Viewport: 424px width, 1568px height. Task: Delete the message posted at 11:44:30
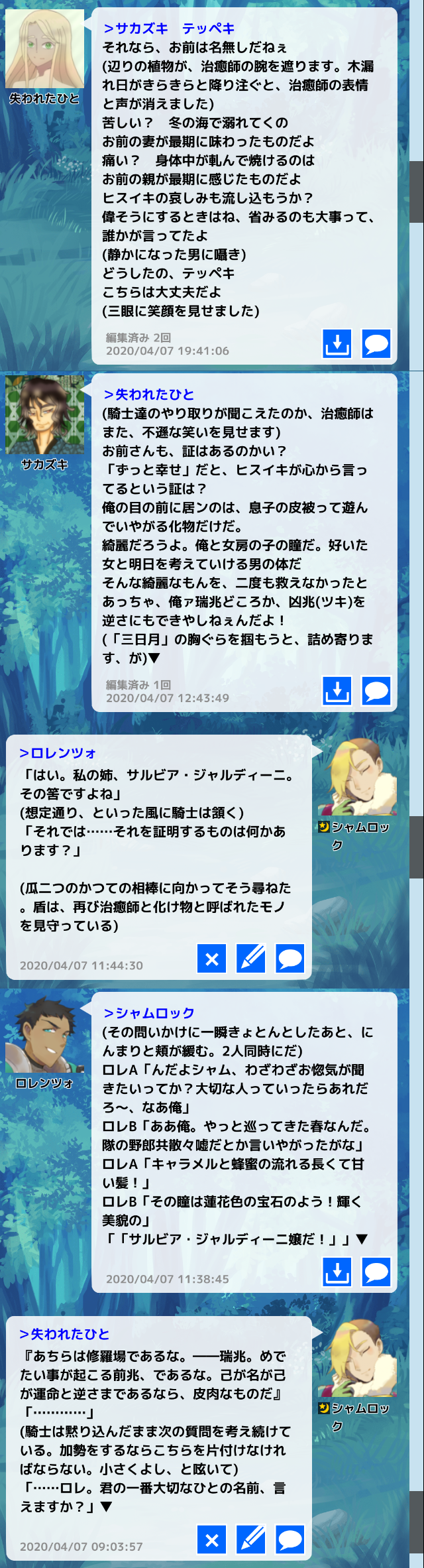[212, 958]
